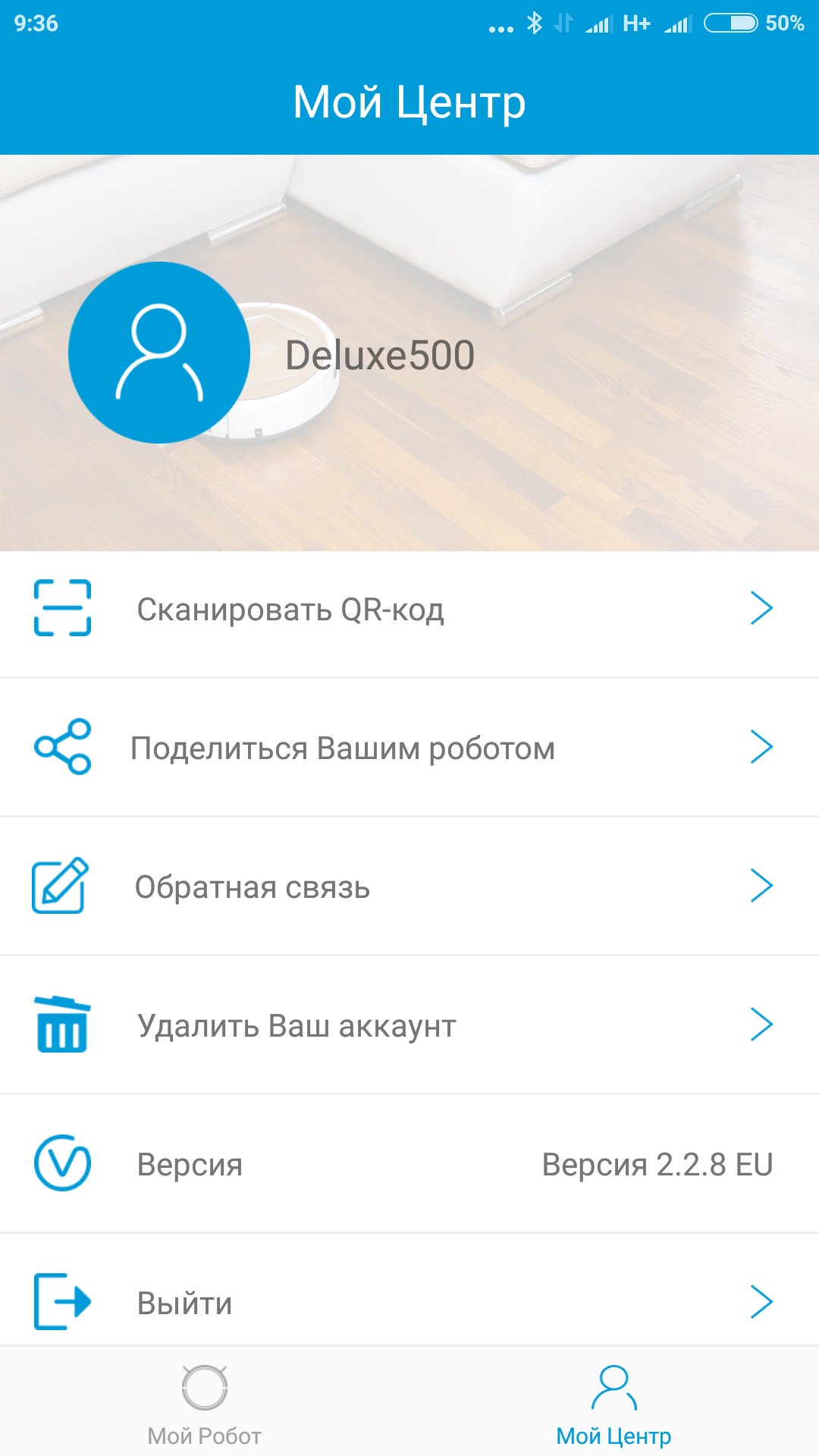Image resolution: width=819 pixels, height=1456 pixels.
Task: Open Поделиться Вашим роботом
Action: tap(409, 748)
